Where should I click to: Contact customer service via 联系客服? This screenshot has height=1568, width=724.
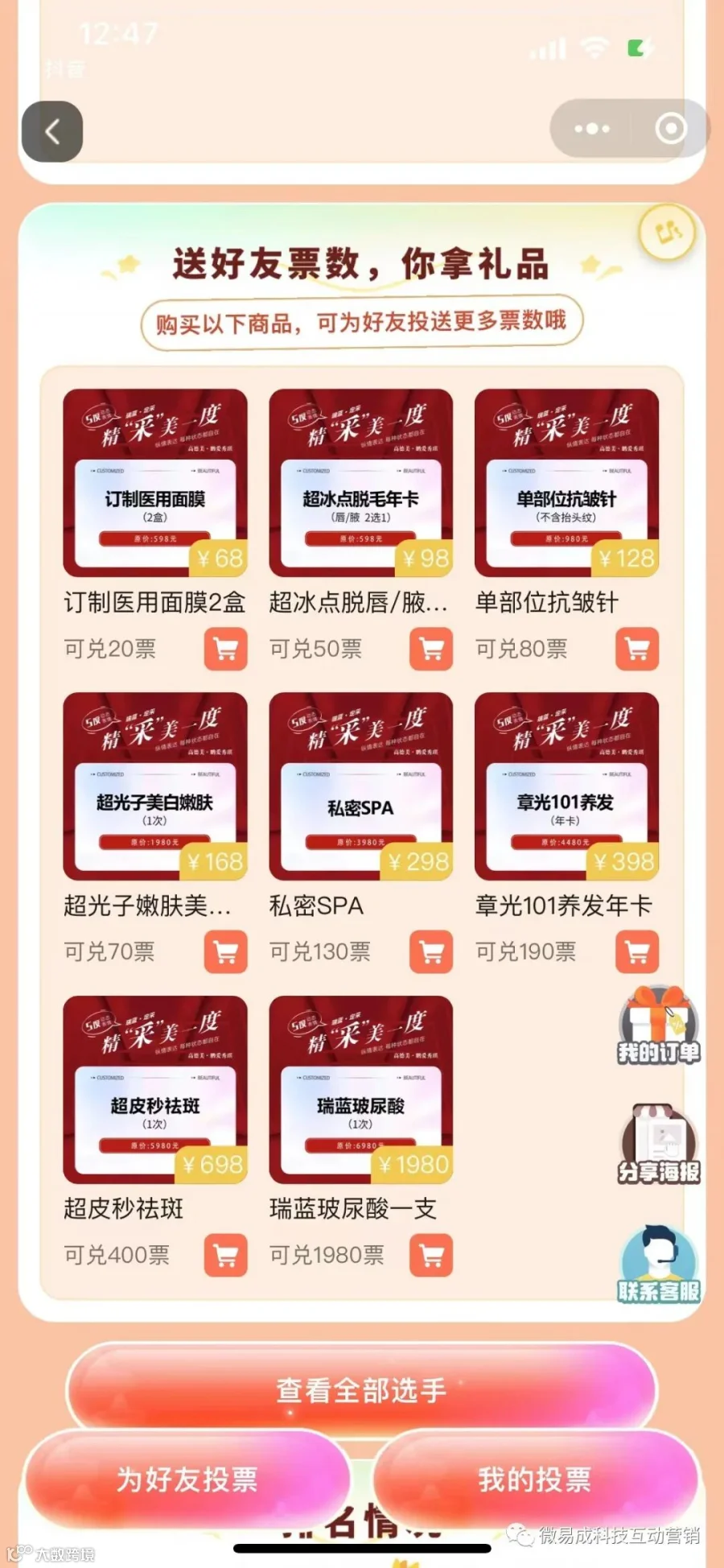point(659,1265)
